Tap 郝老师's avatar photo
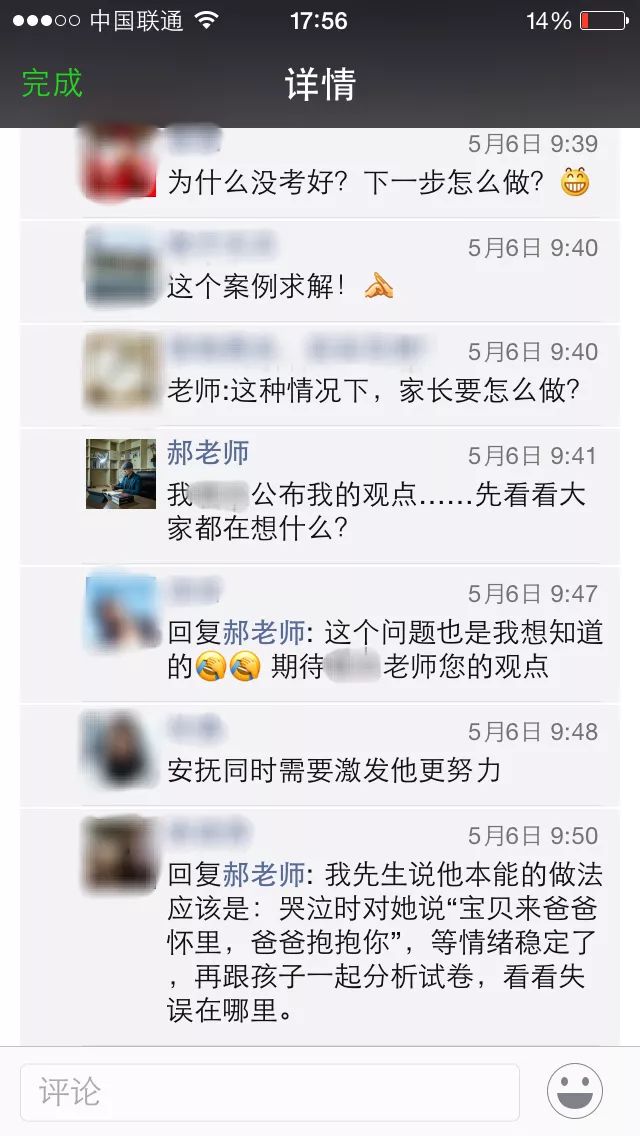640x1136 pixels. point(120,474)
